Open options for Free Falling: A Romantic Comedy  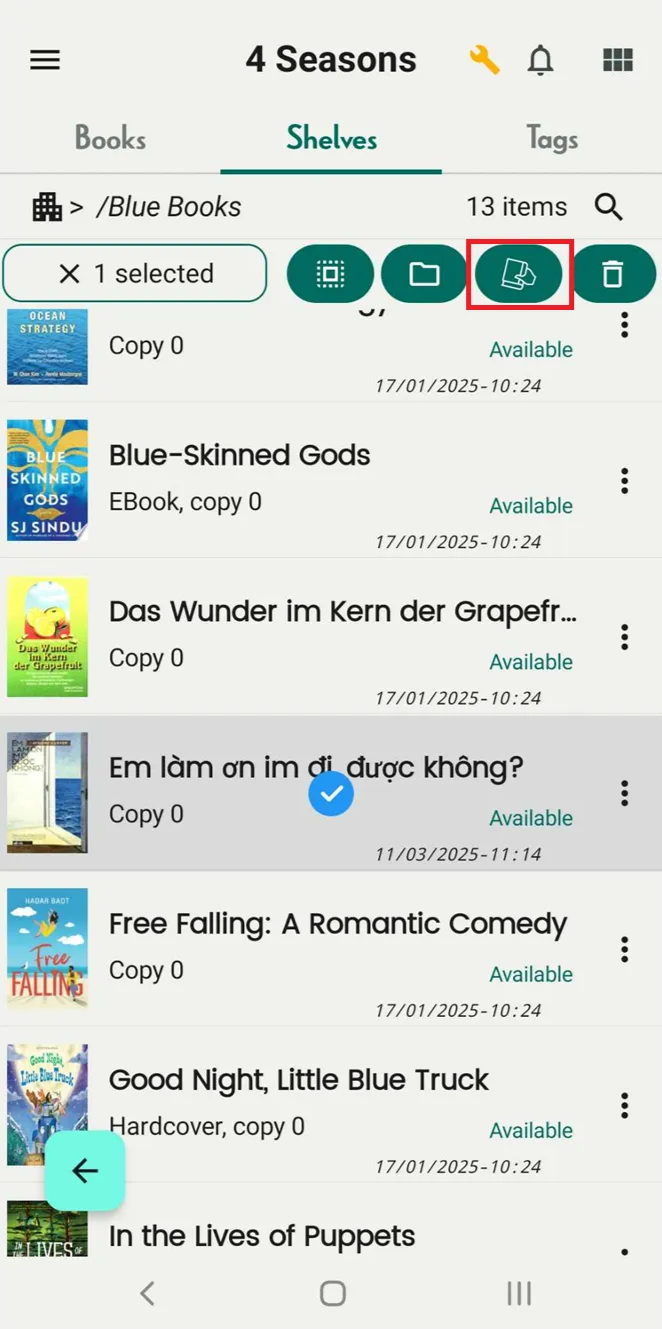624,949
